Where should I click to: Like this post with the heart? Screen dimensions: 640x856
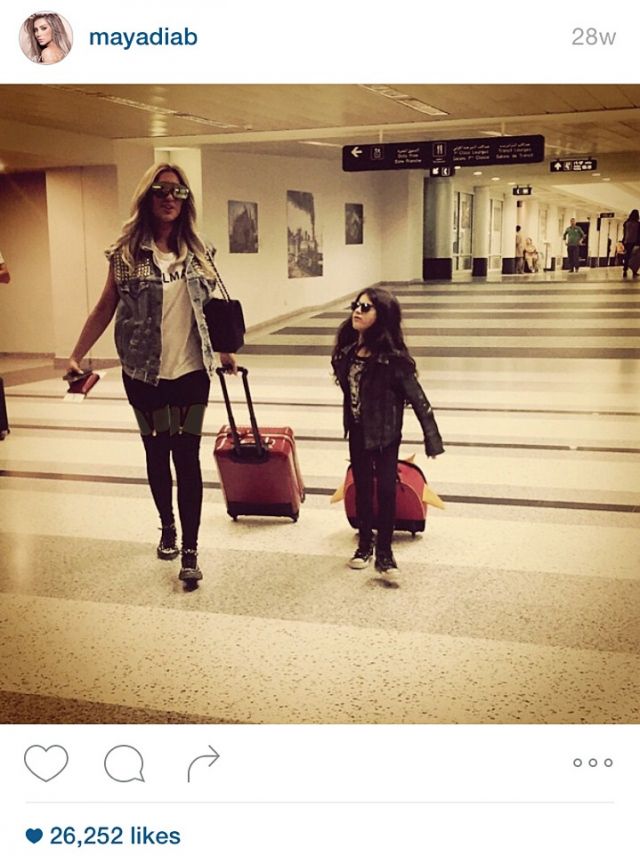(x=46, y=763)
